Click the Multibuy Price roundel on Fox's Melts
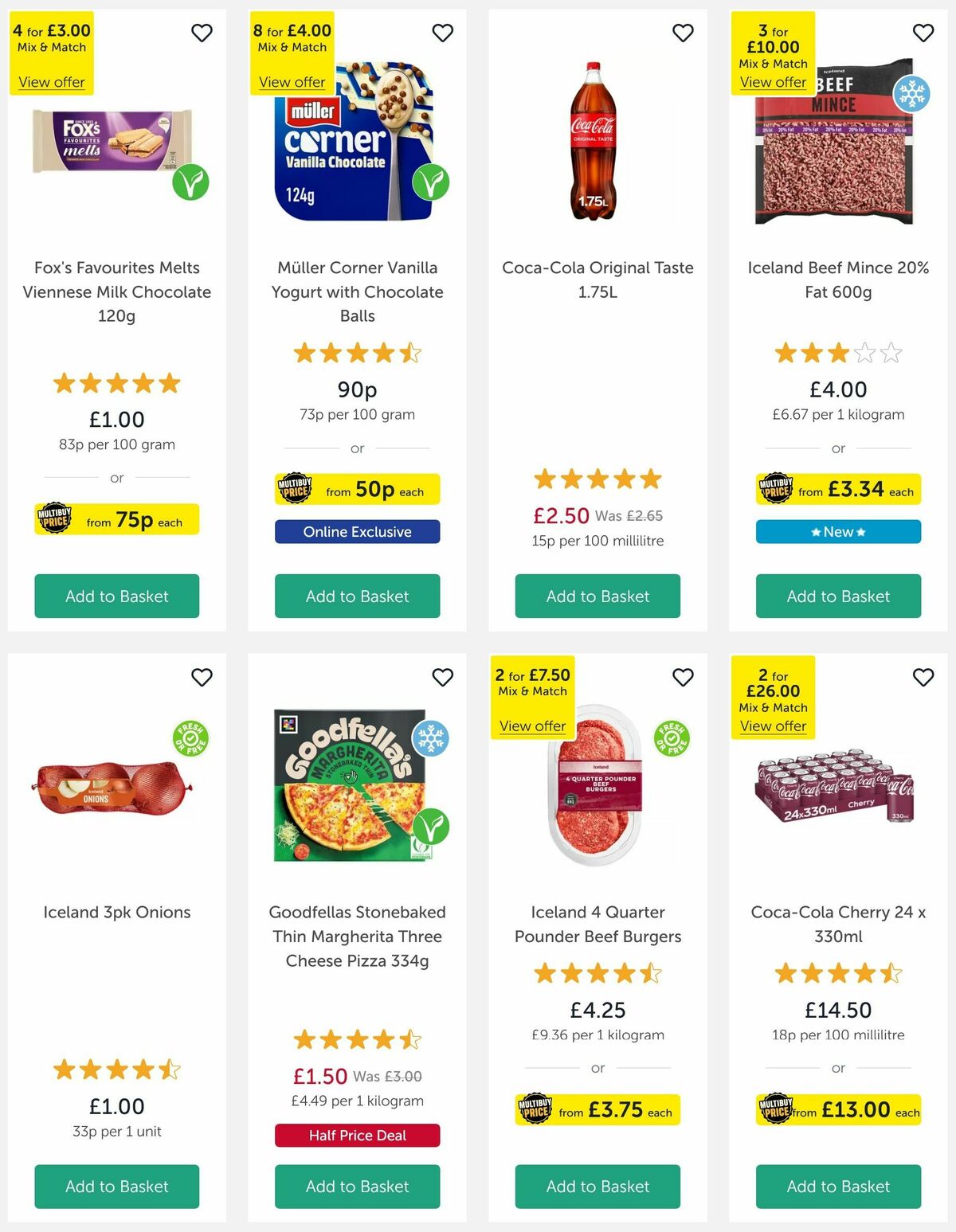 pyautogui.click(x=56, y=518)
